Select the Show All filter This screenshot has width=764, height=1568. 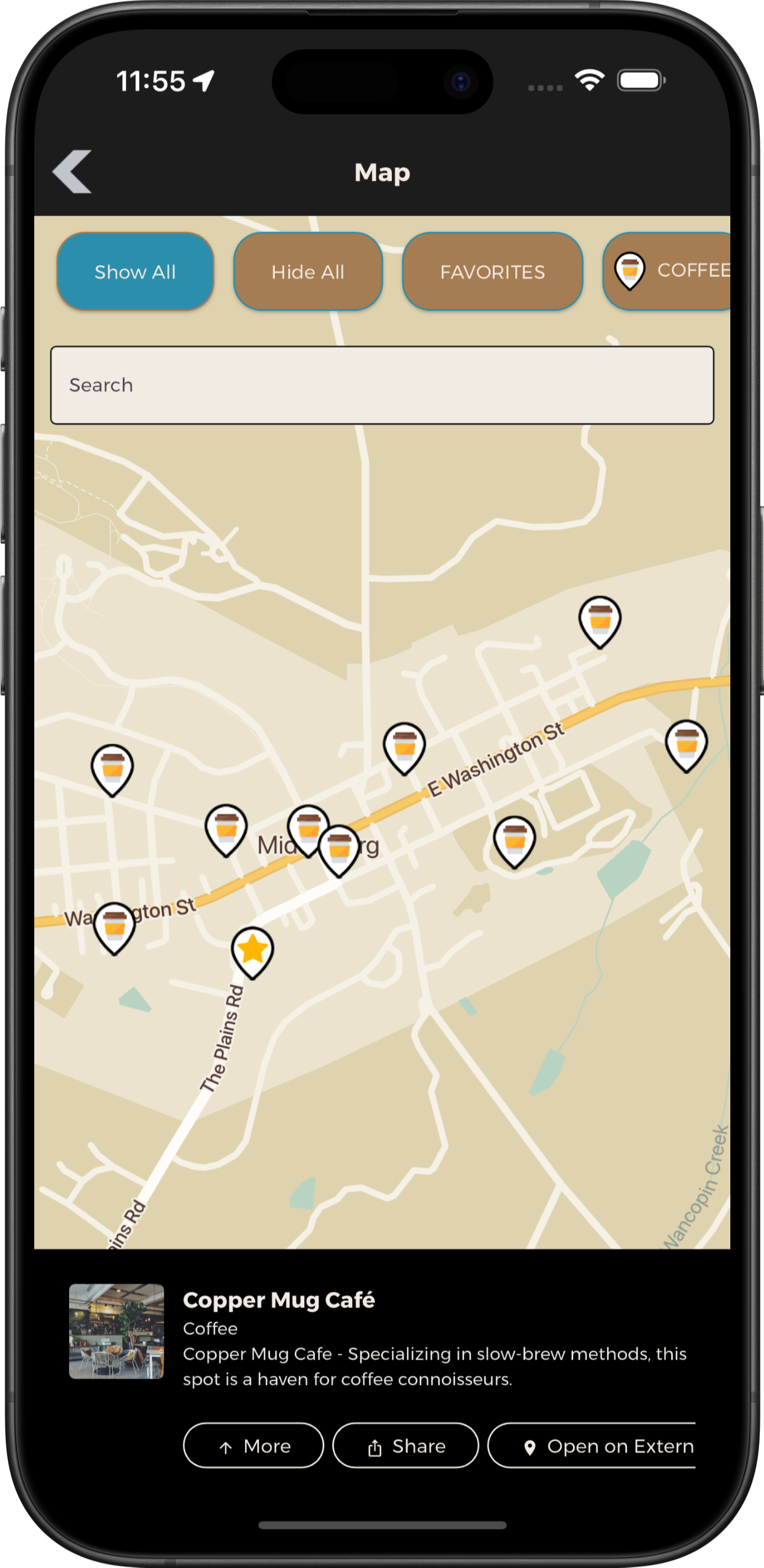(135, 272)
